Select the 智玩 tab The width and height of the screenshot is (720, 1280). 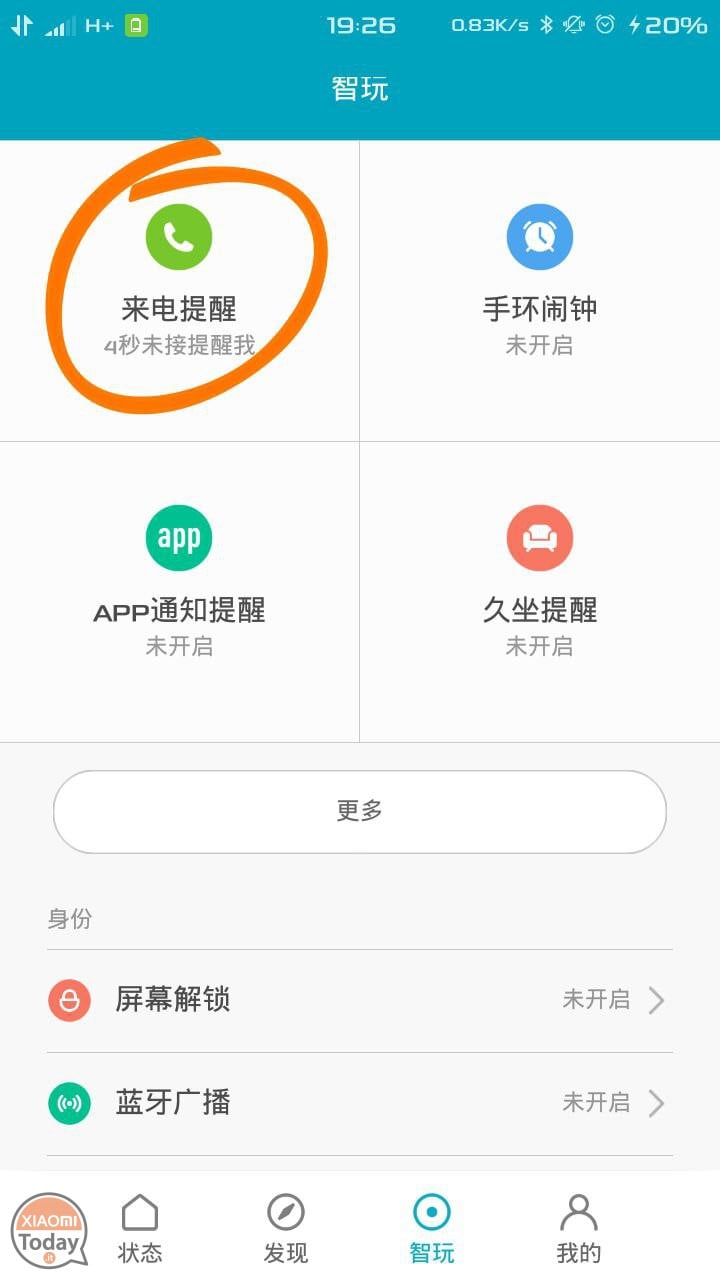(432, 1229)
